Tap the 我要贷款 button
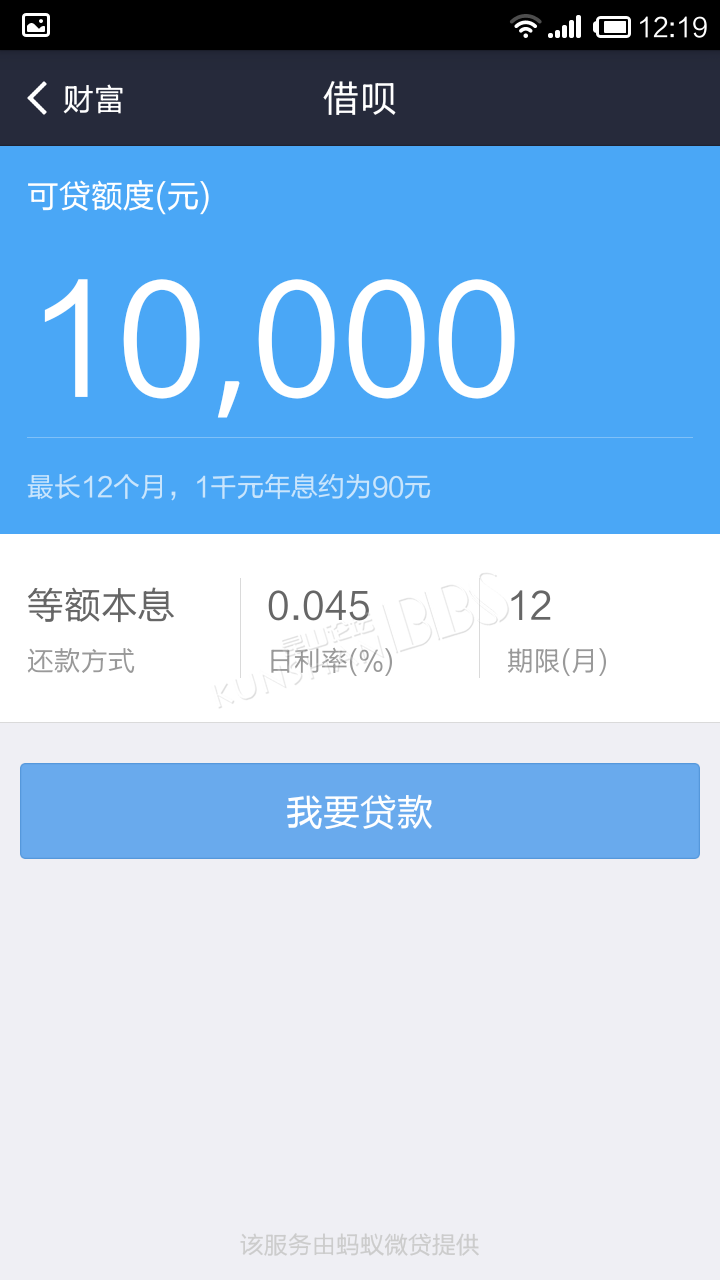 coord(360,811)
